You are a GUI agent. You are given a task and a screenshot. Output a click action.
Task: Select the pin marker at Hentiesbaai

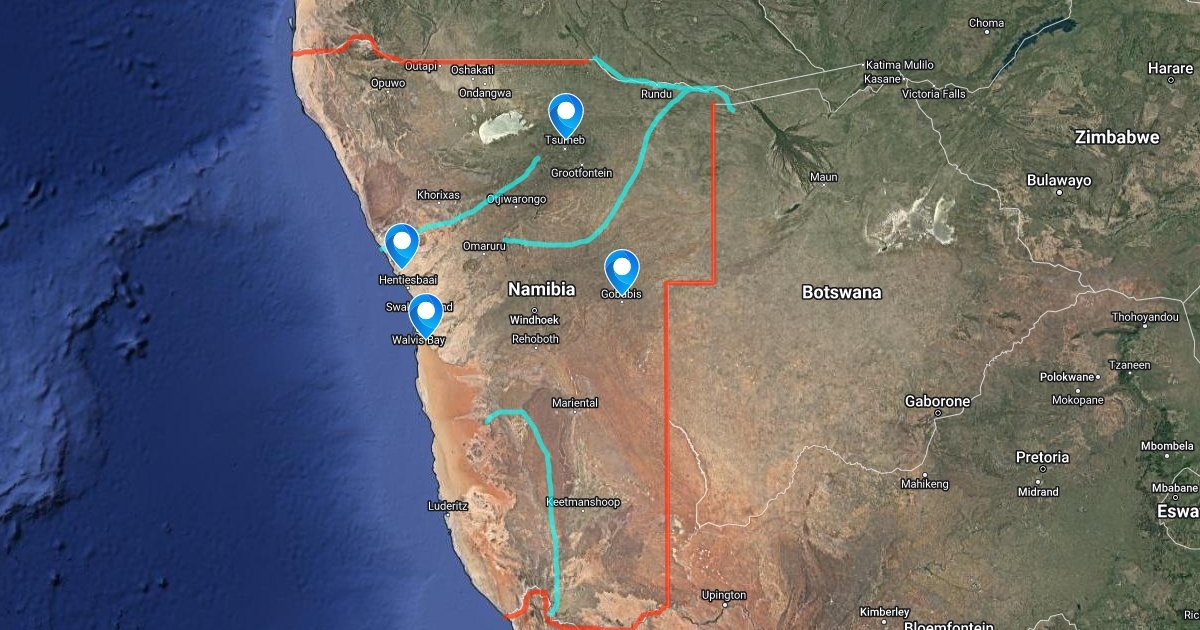tap(402, 242)
